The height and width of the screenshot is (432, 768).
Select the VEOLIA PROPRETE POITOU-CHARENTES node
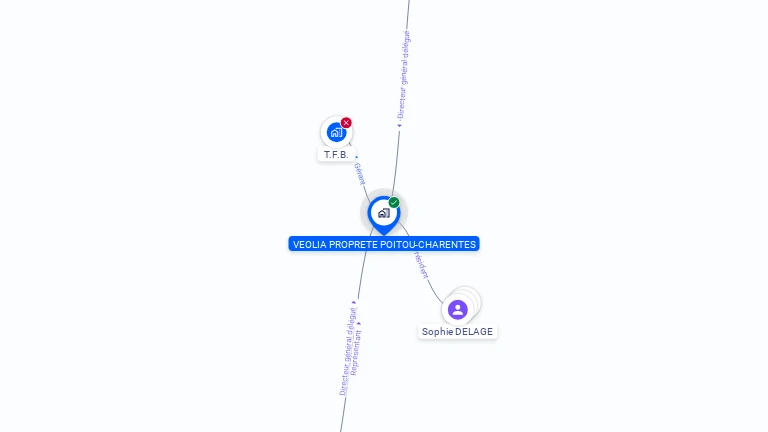383,213
